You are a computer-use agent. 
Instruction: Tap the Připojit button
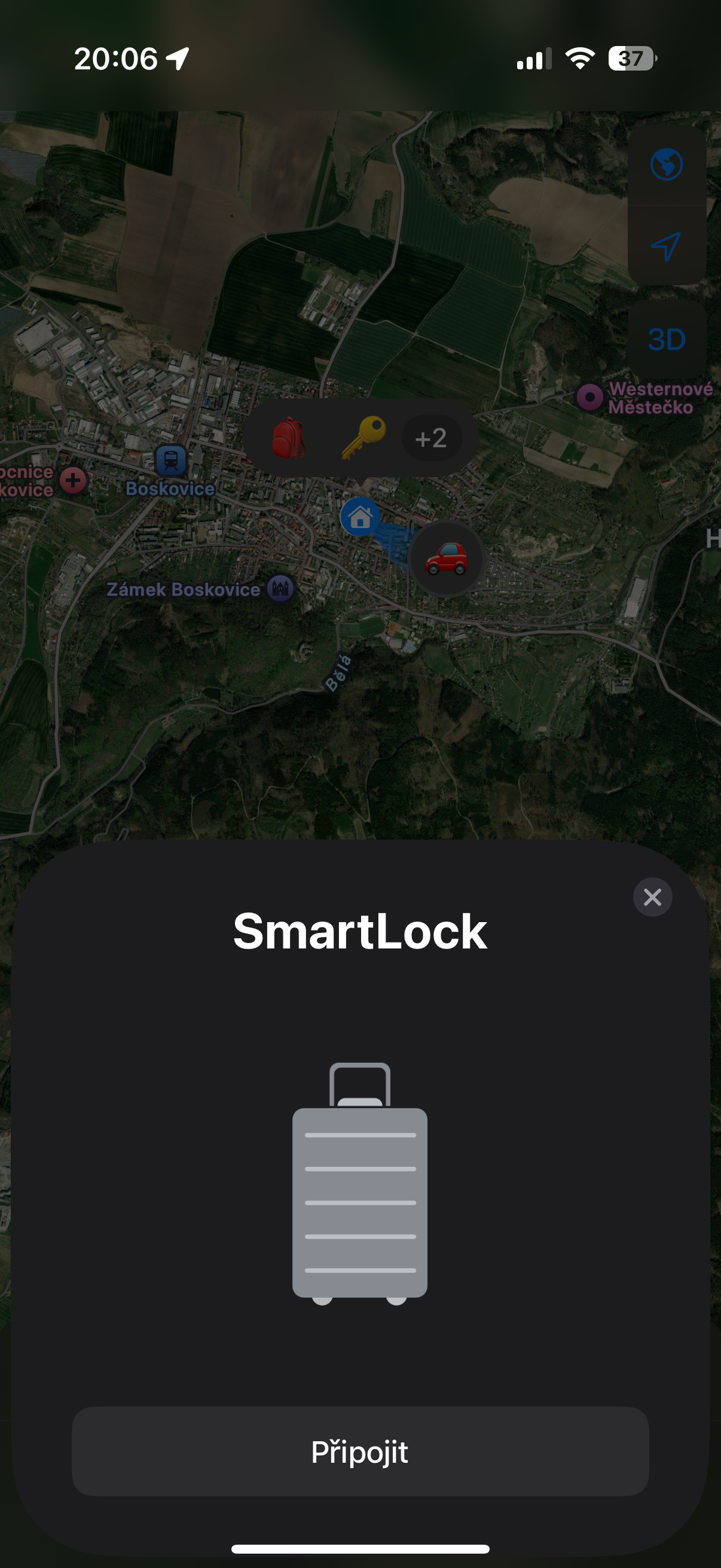360,1451
